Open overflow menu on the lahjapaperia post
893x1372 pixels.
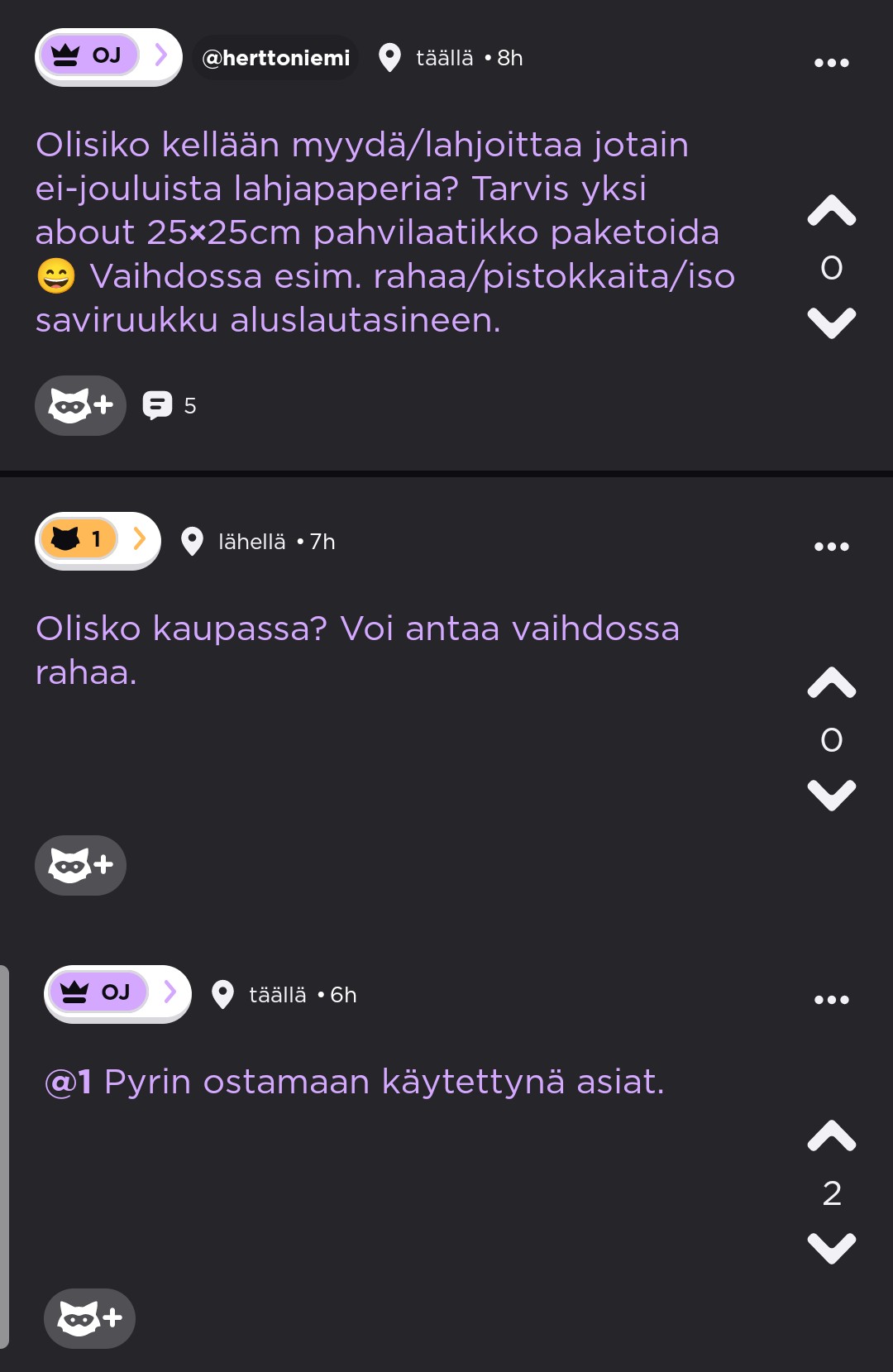831,63
